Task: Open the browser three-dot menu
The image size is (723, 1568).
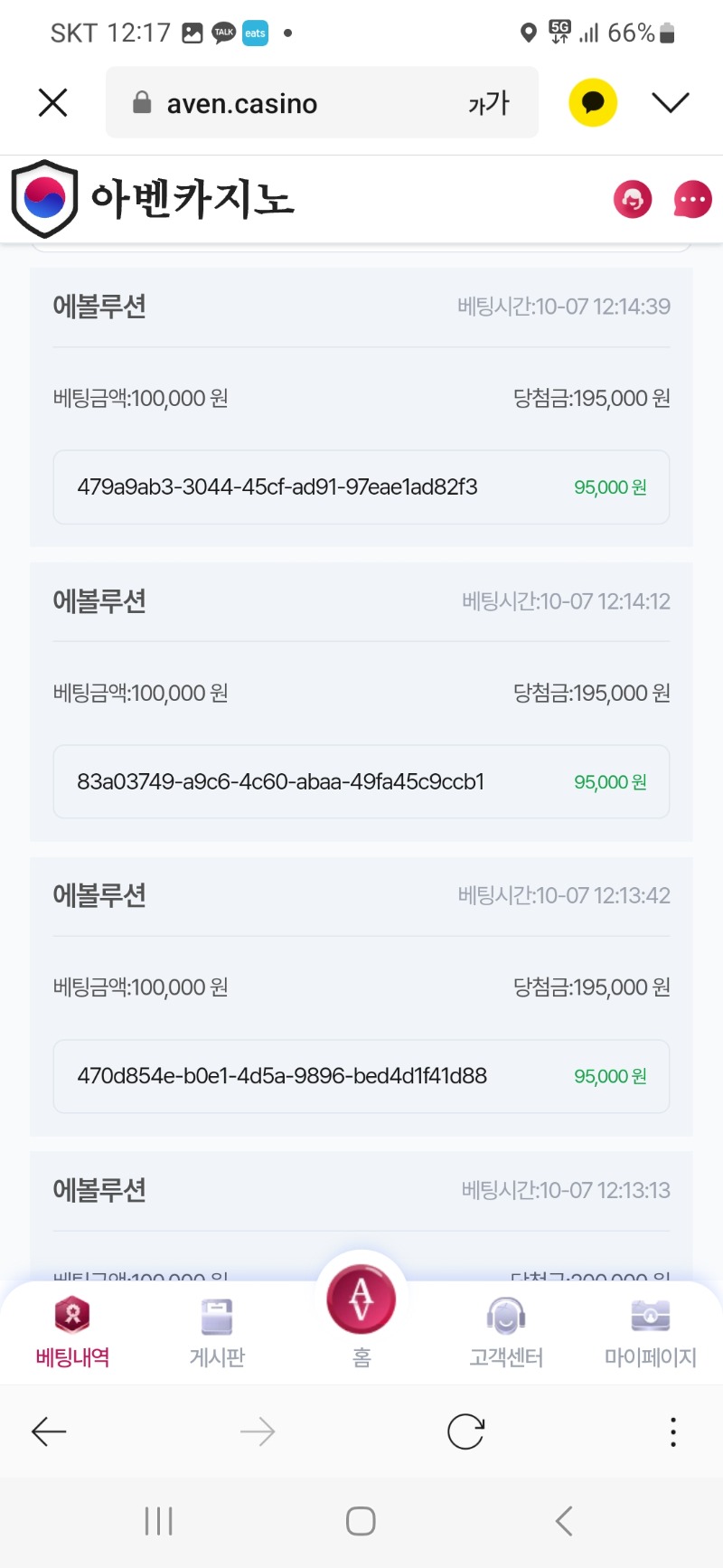Action: (x=673, y=1431)
